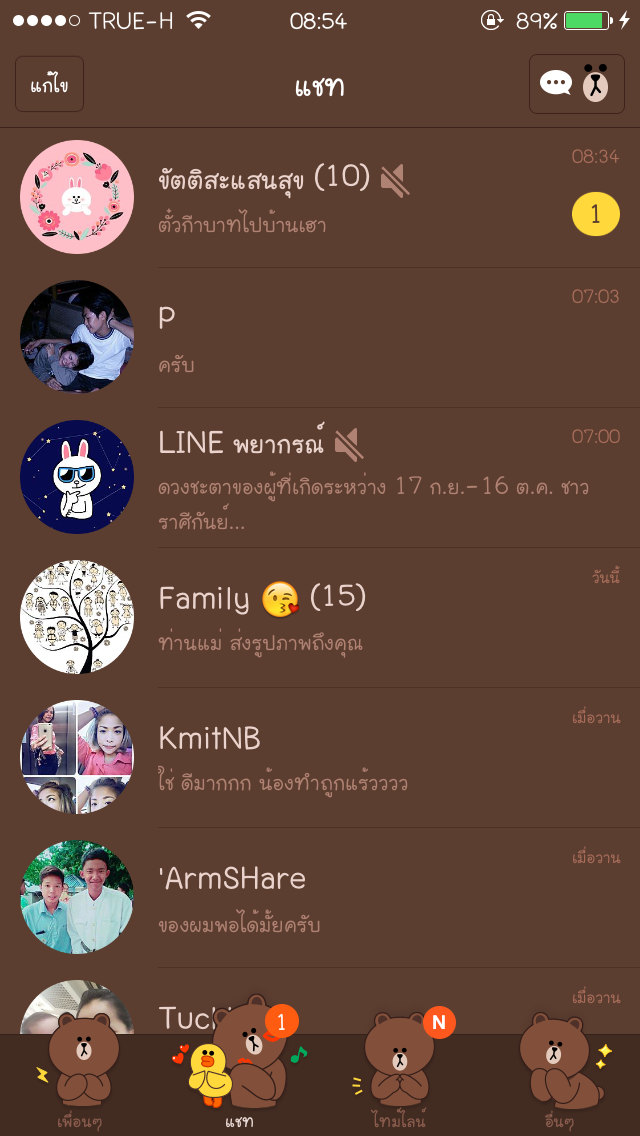Image resolution: width=640 pixels, height=1136 pixels.
Task: Open the KmitNB chat
Action: (320, 756)
